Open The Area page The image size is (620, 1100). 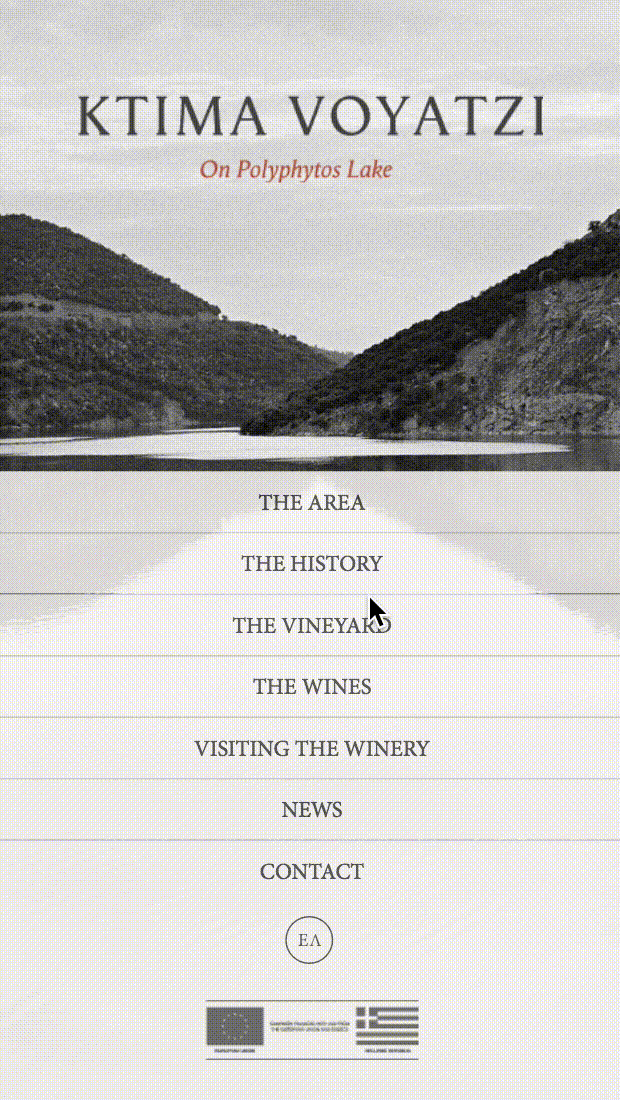(311, 502)
